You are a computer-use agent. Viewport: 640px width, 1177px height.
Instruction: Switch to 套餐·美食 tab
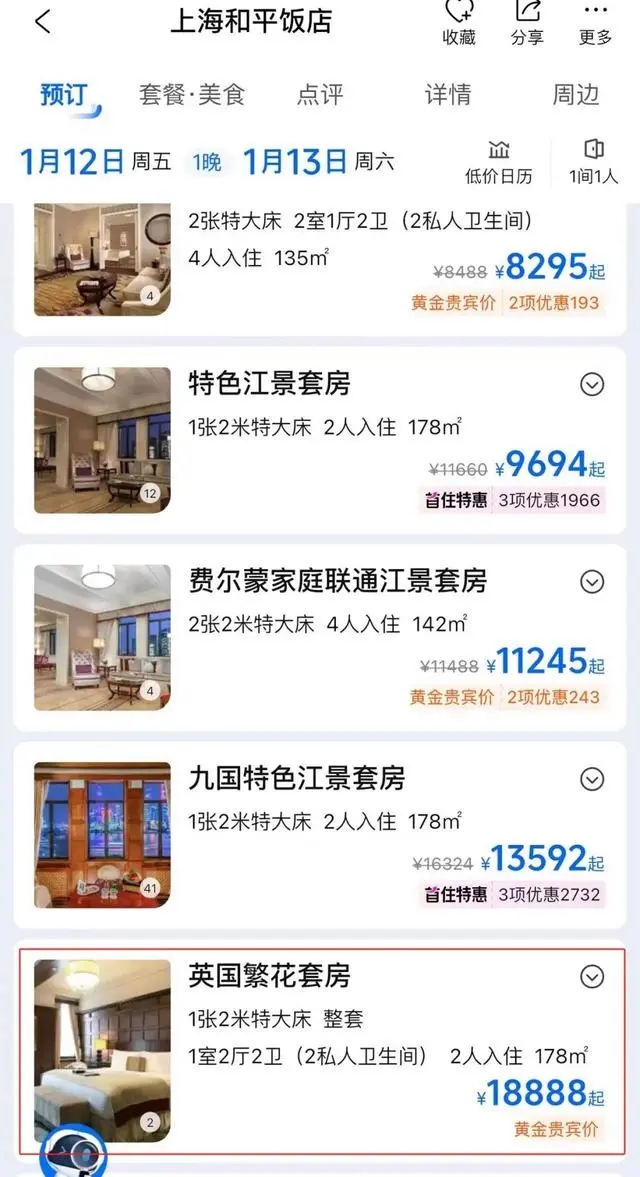coord(192,95)
